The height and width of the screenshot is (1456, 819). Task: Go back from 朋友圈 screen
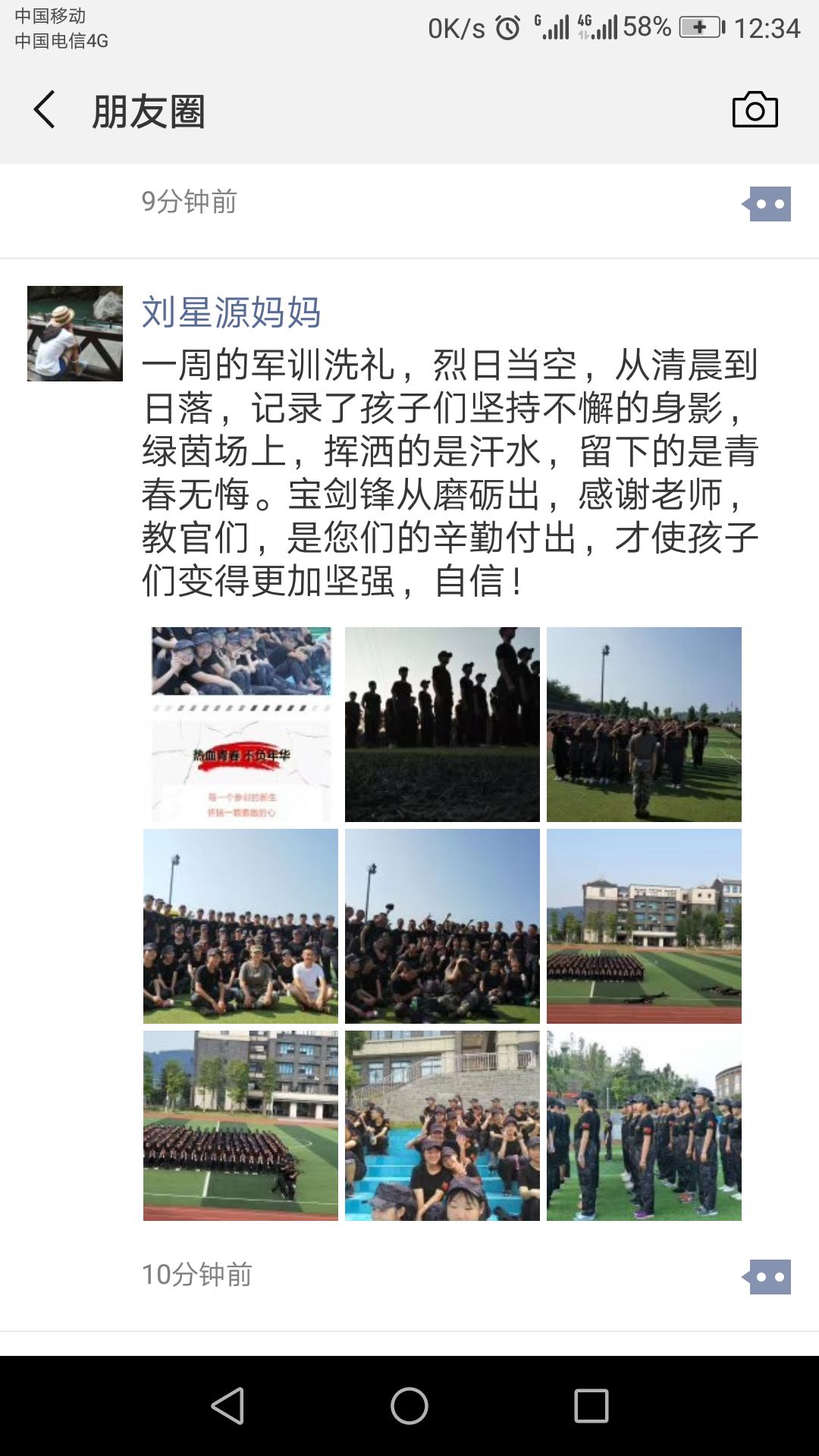[45, 111]
